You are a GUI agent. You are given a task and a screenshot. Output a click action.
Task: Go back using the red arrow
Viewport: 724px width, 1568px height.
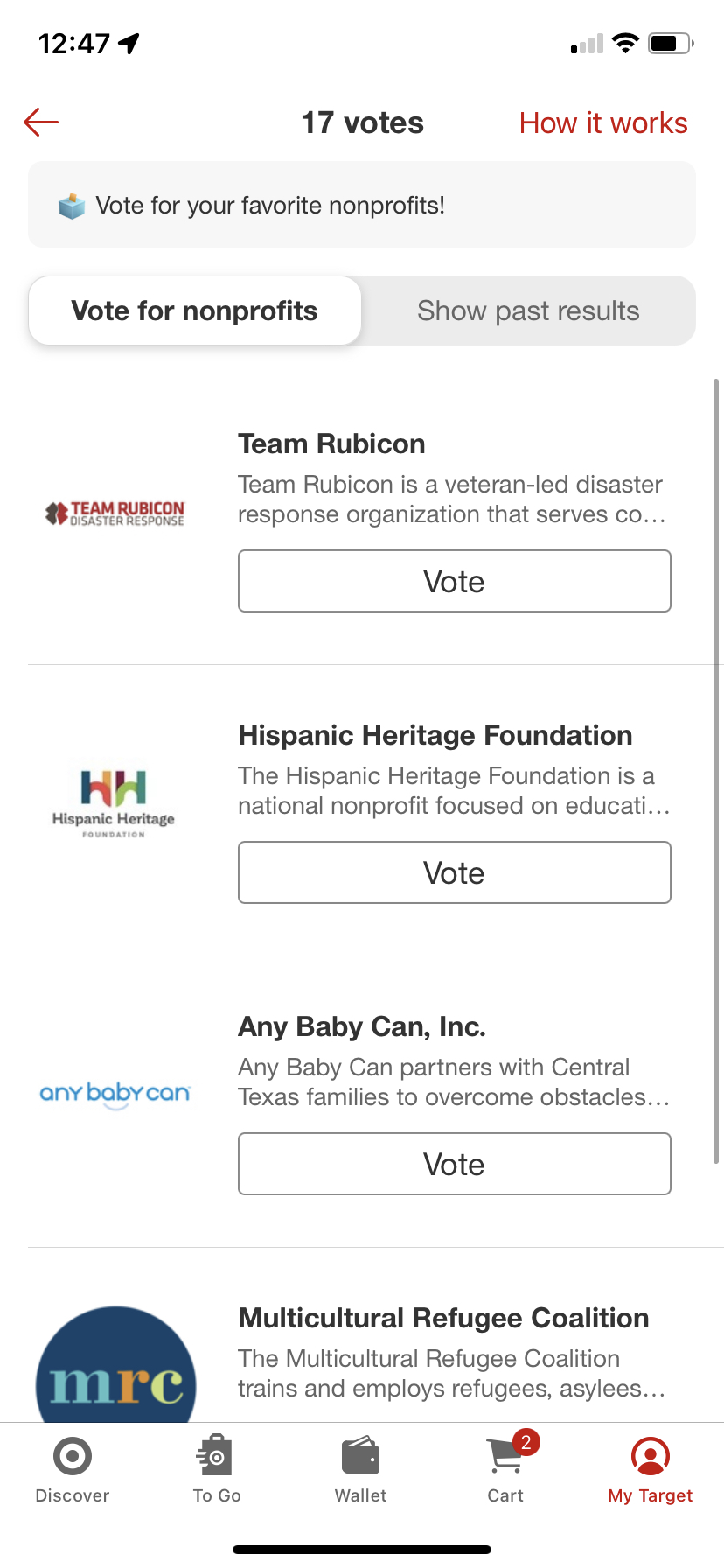(41, 122)
